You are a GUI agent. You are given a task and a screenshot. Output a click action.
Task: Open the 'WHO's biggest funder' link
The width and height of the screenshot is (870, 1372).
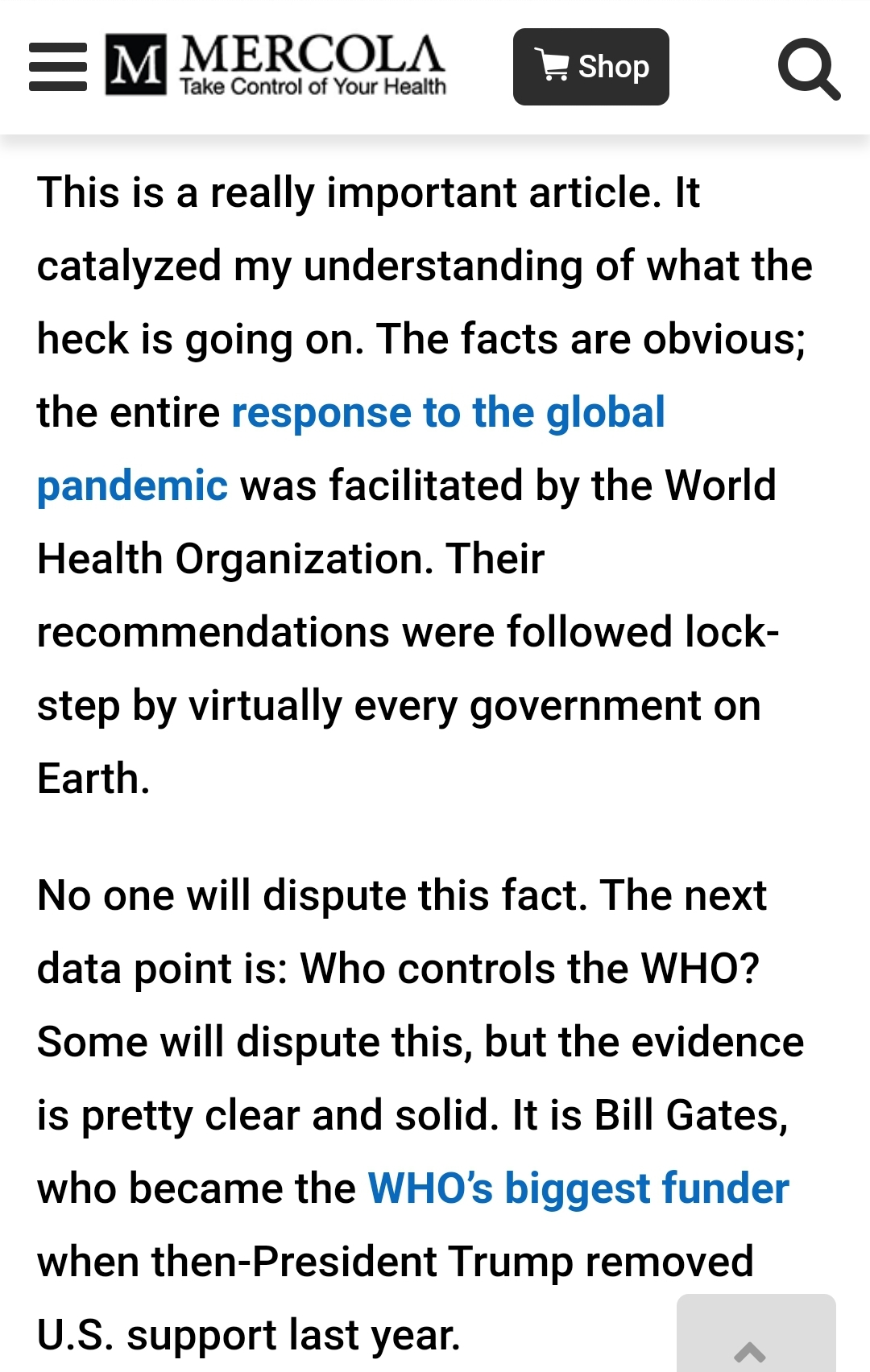click(x=578, y=1189)
